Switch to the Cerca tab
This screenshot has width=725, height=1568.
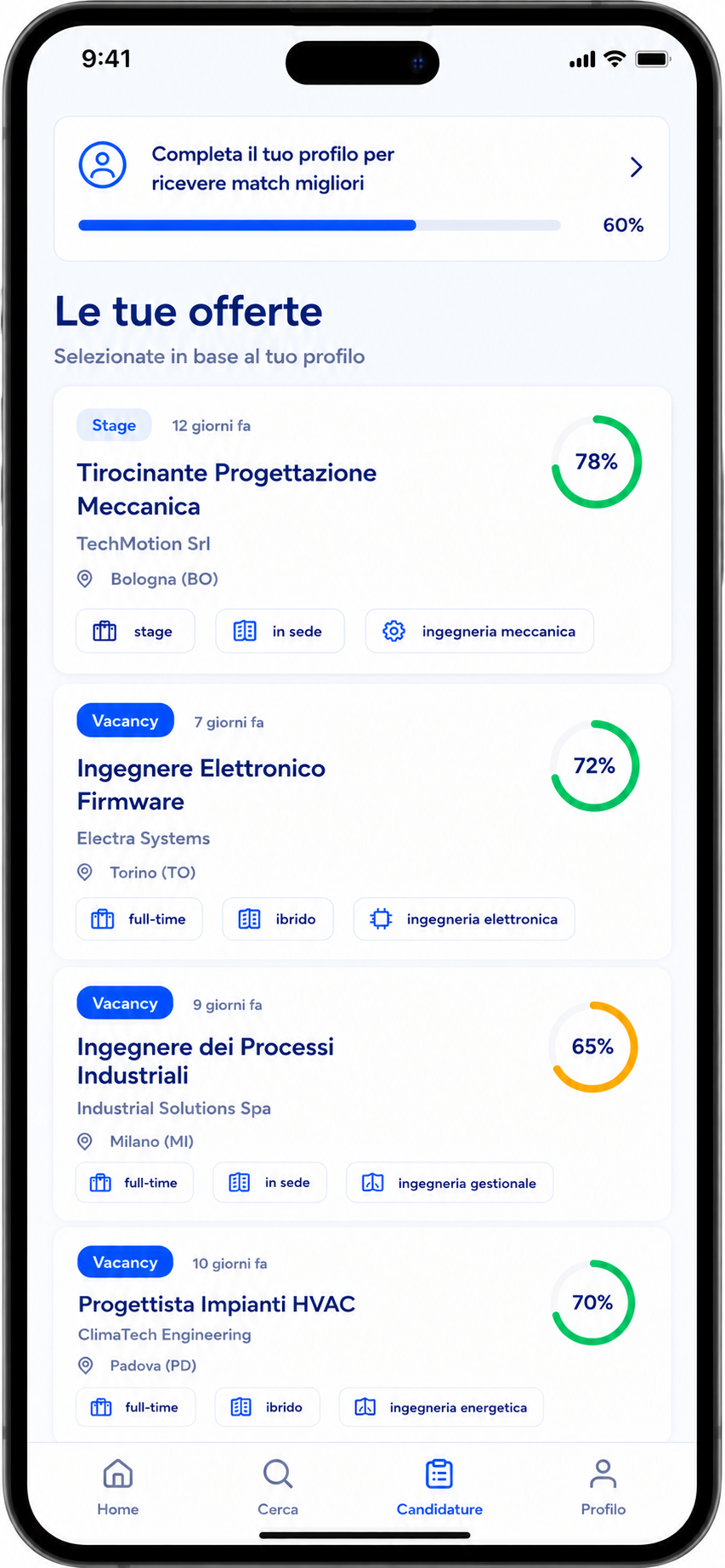pyautogui.click(x=278, y=1487)
